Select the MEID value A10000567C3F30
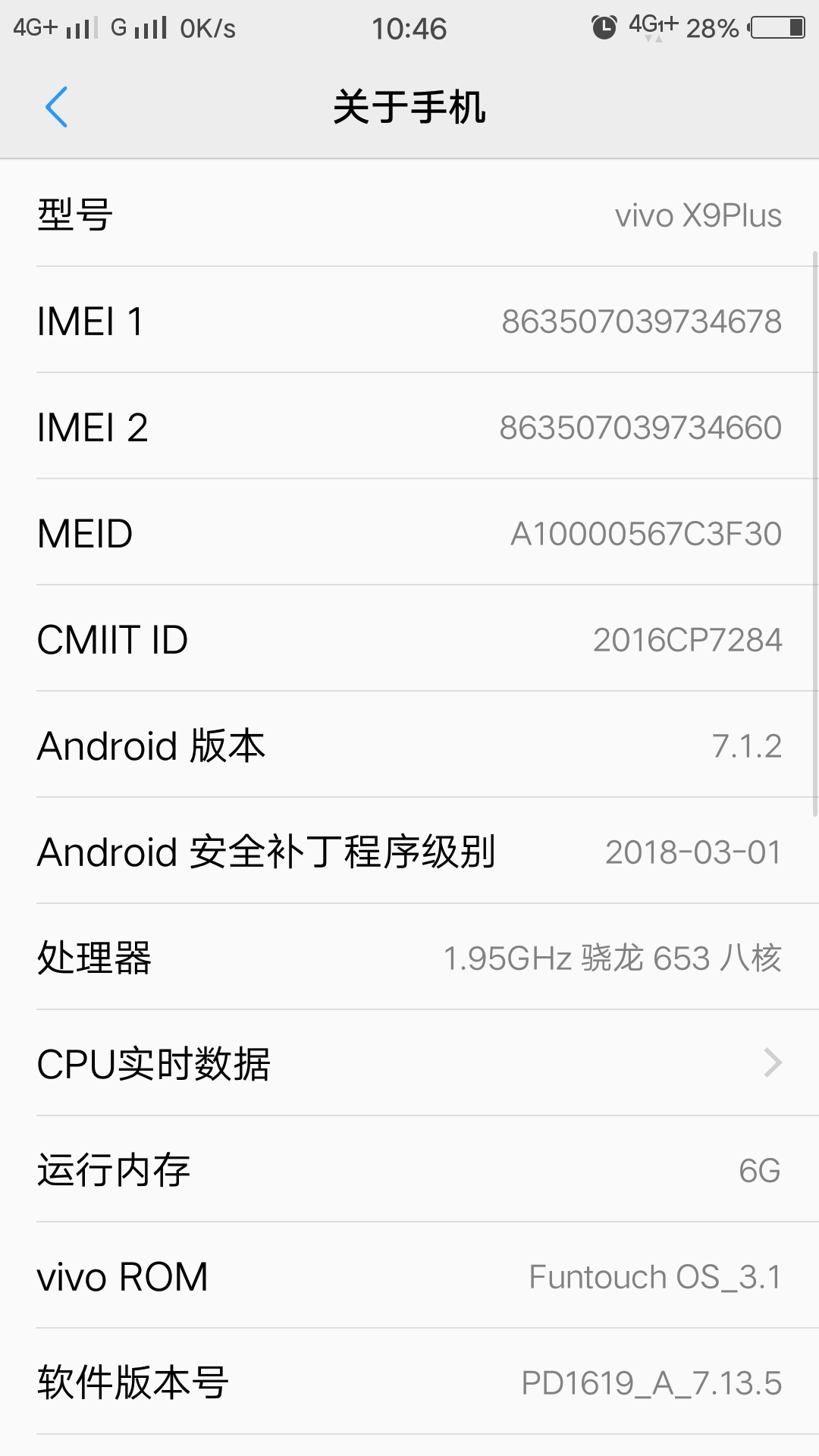Viewport: 819px width, 1456px height. [645, 534]
